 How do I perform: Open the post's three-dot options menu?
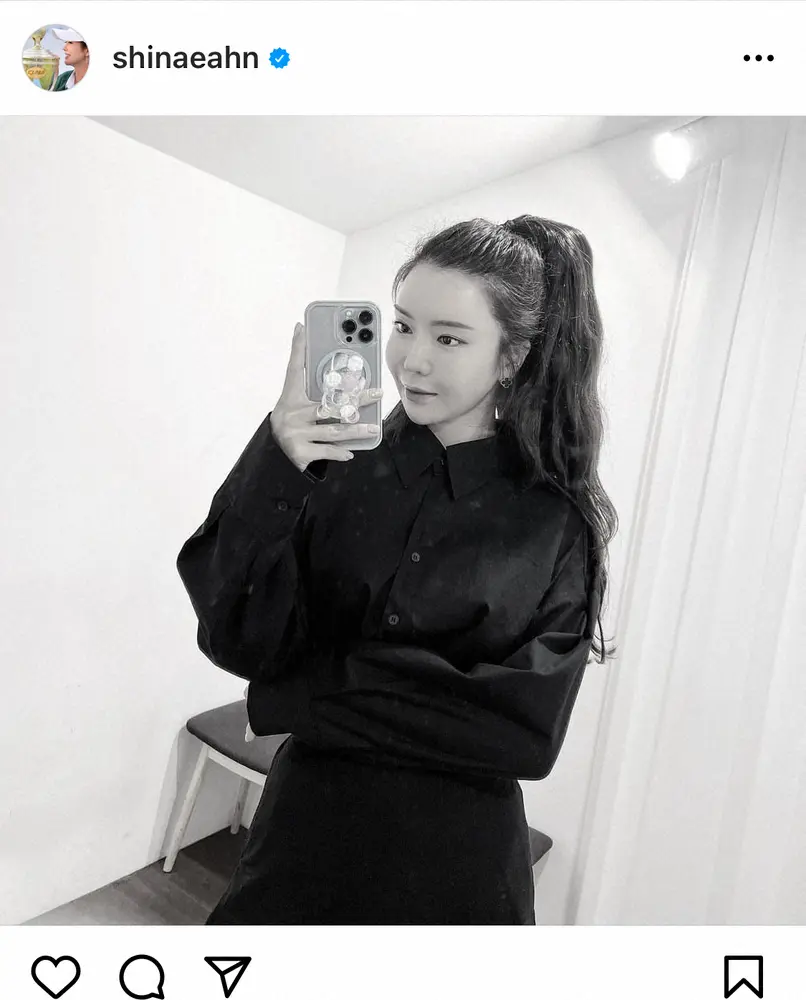(758, 58)
